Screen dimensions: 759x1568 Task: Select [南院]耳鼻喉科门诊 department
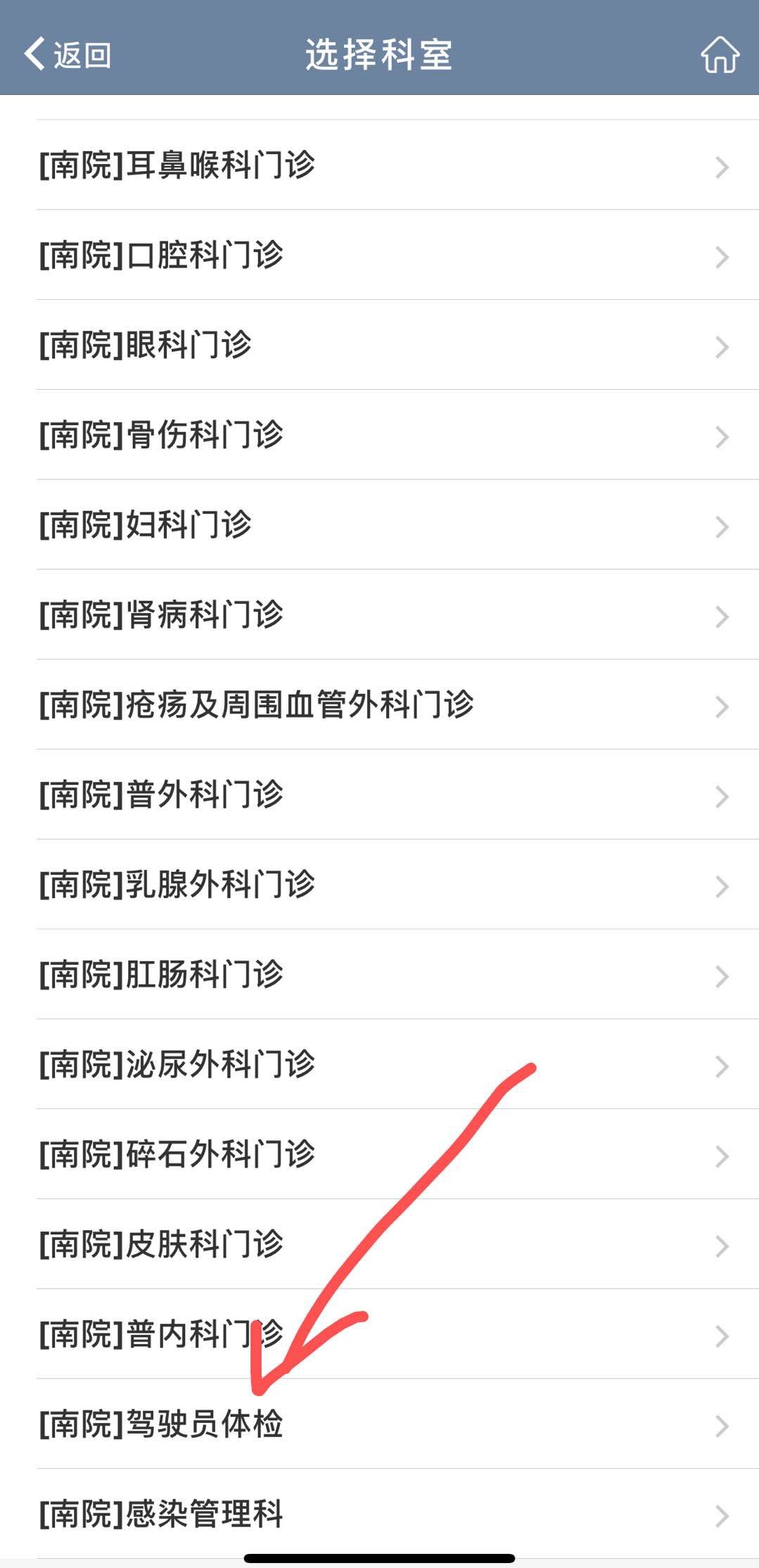[380, 165]
